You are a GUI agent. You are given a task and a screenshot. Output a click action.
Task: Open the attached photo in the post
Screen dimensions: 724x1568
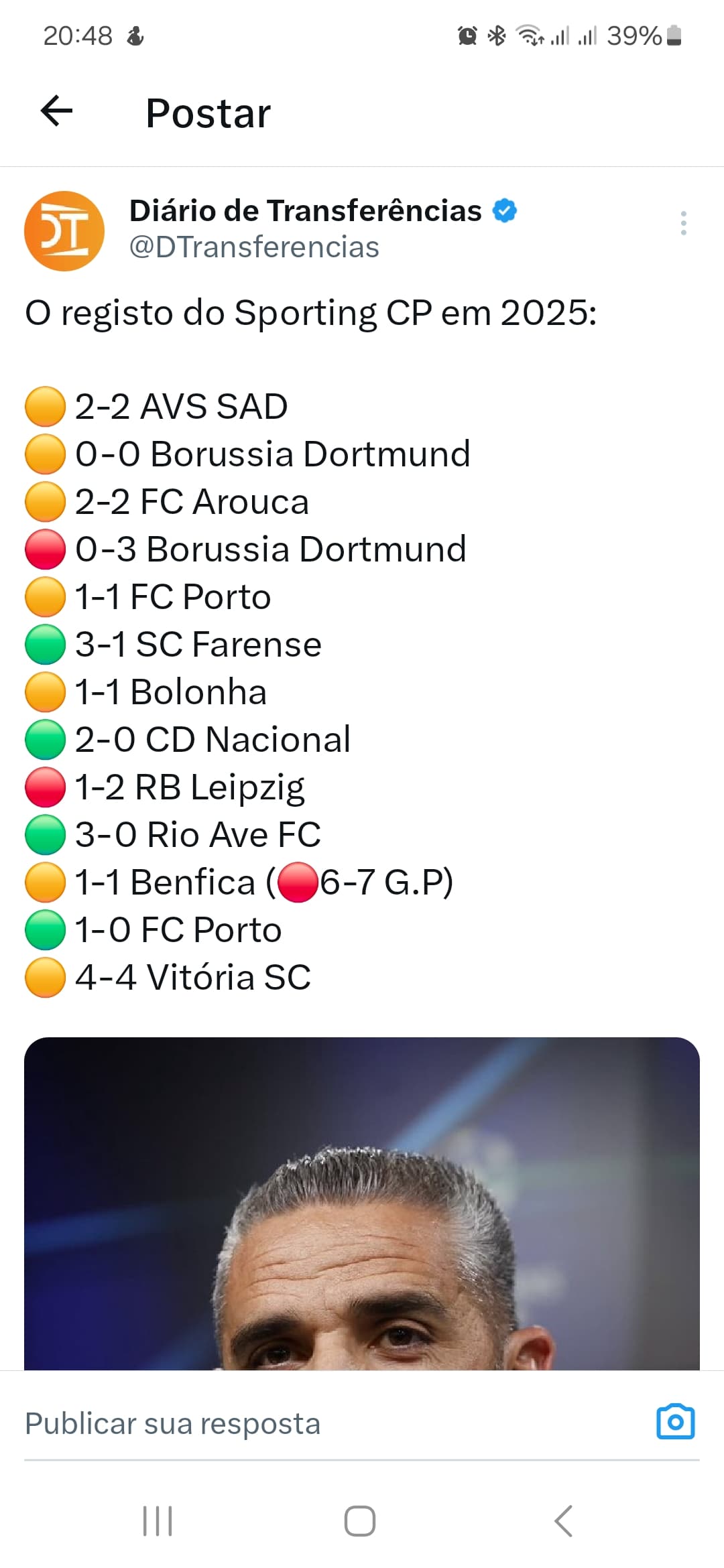click(x=362, y=1203)
